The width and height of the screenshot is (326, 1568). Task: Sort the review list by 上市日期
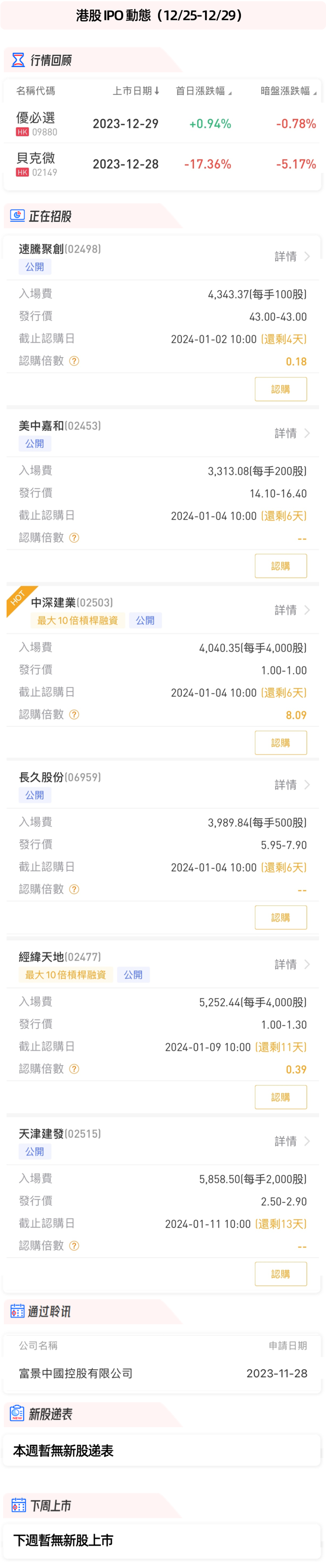point(135,91)
